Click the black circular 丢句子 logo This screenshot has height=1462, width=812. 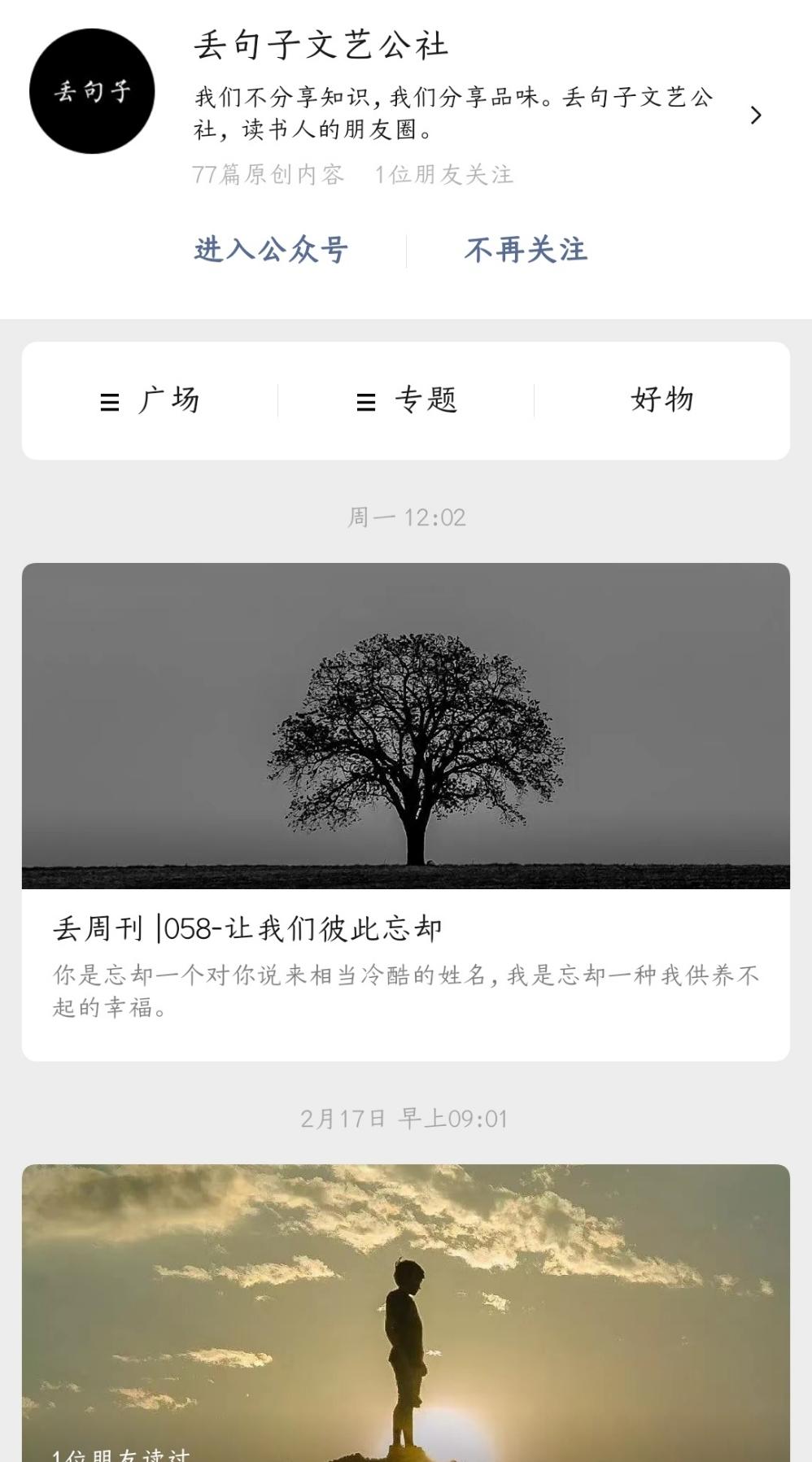click(94, 89)
